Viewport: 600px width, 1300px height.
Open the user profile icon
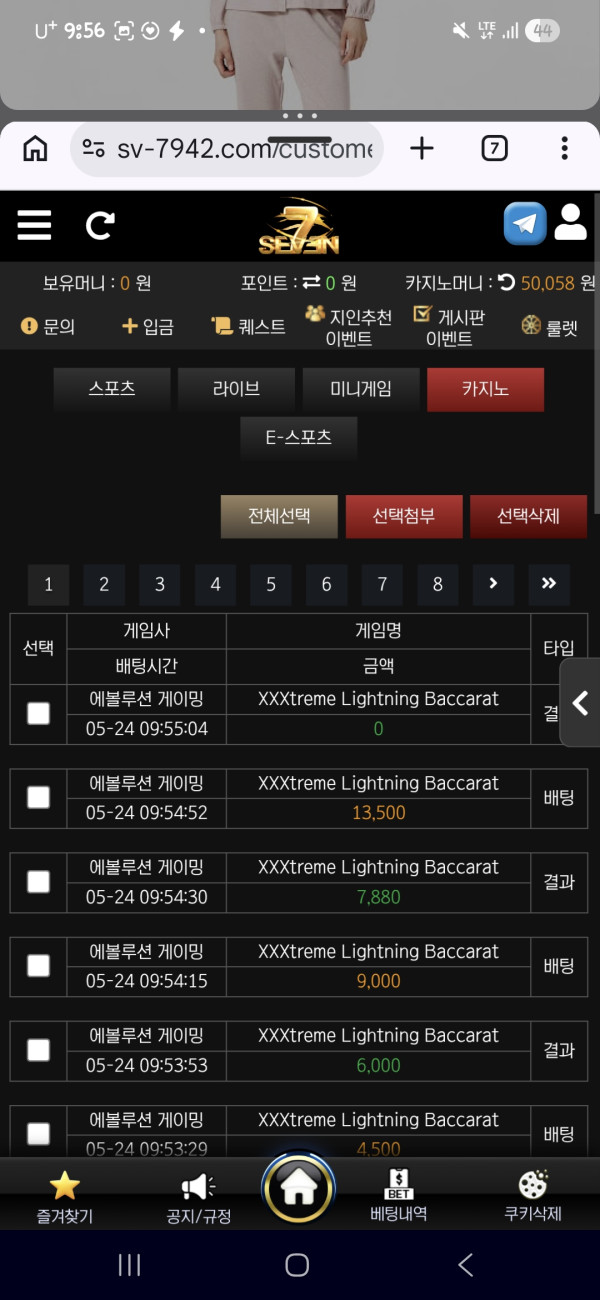(x=571, y=222)
